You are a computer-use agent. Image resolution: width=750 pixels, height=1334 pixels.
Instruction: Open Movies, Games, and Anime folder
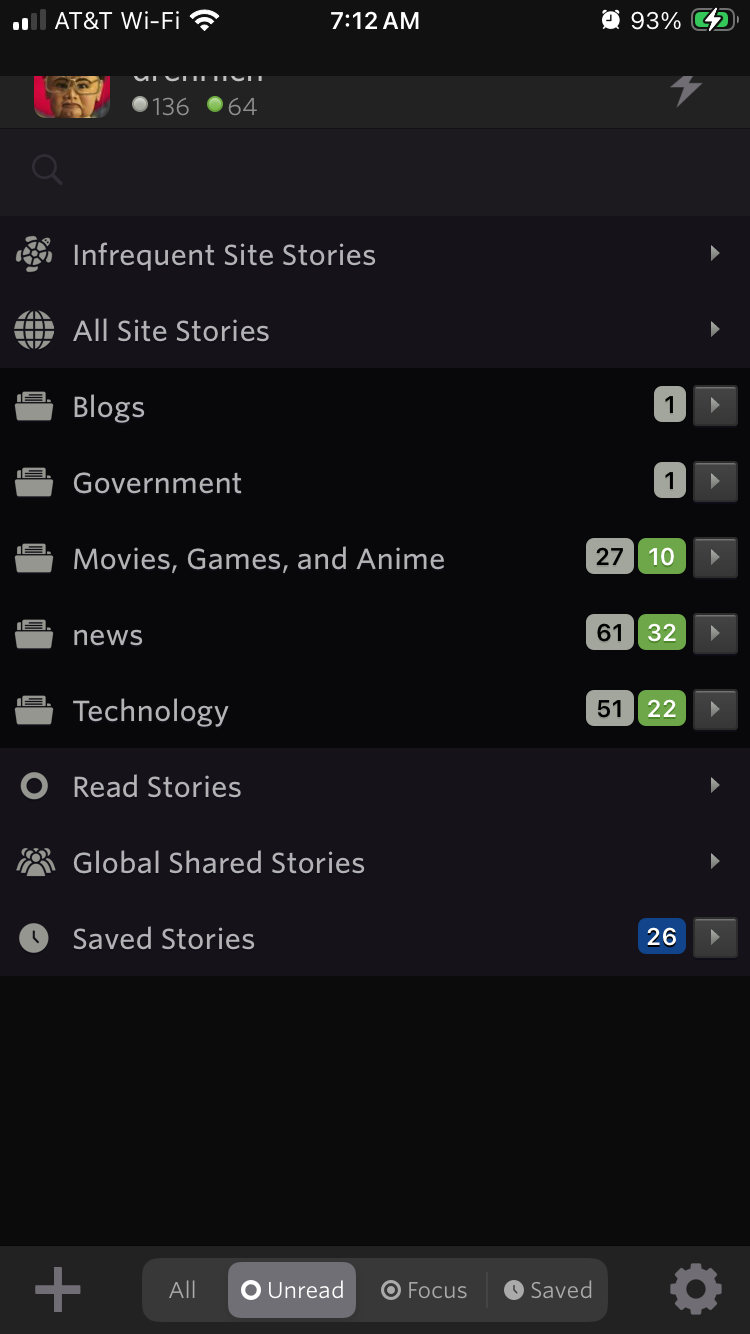(x=258, y=559)
